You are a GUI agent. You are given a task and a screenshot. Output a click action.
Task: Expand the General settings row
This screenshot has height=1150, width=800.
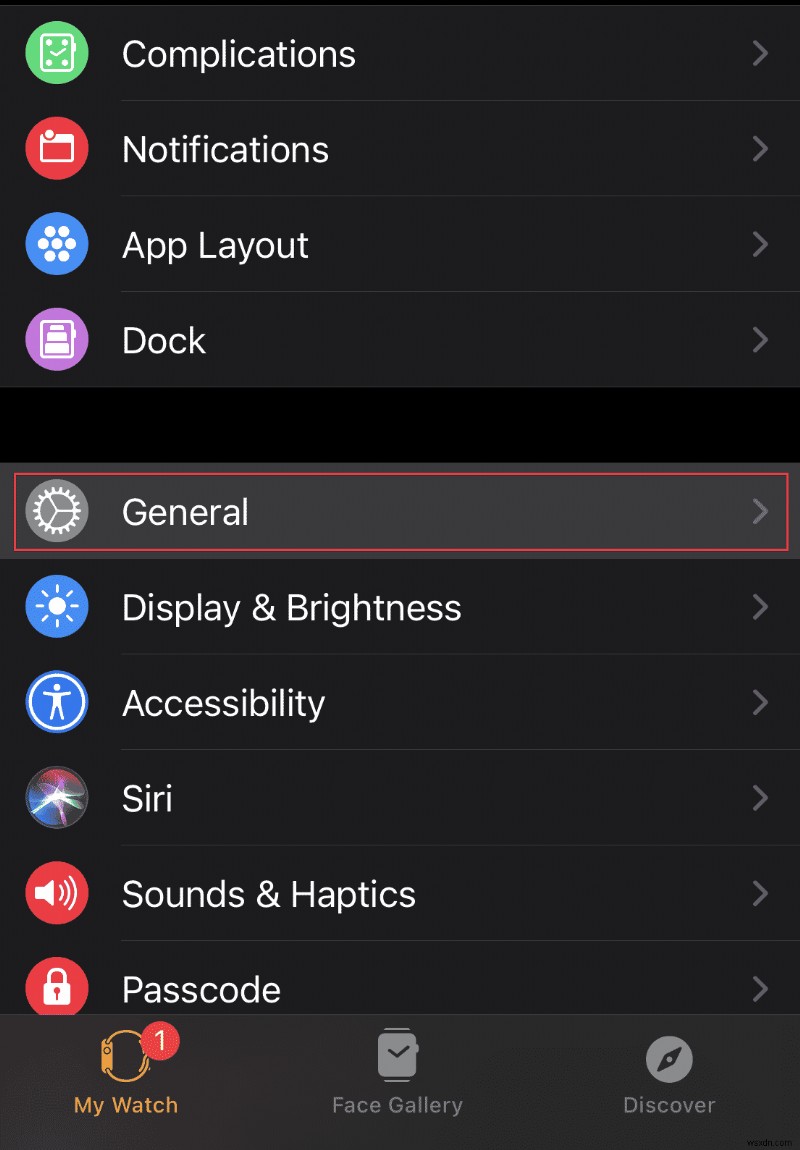pos(400,512)
